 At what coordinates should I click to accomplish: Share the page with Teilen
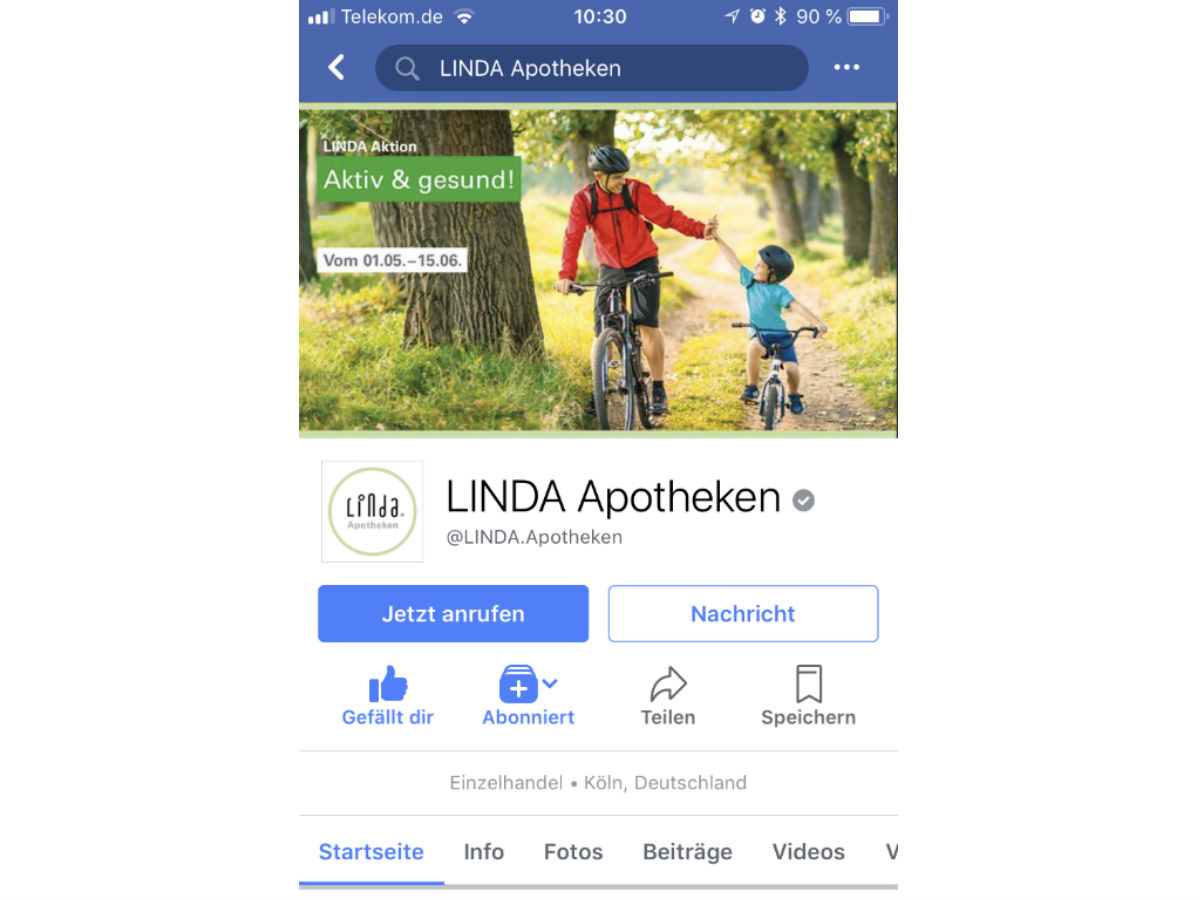668,696
